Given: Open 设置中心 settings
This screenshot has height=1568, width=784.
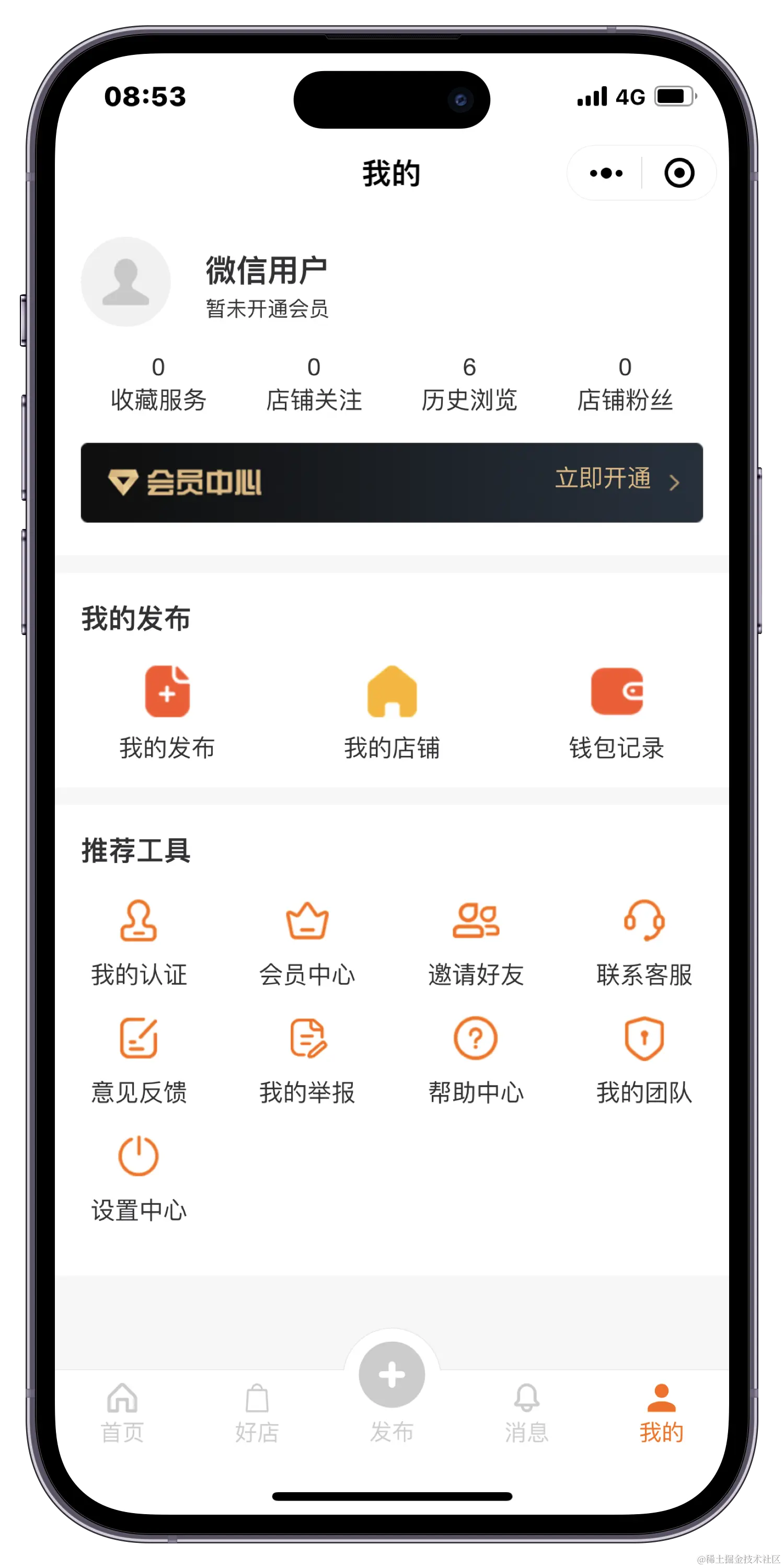Looking at the screenshot, I should click(x=139, y=1179).
